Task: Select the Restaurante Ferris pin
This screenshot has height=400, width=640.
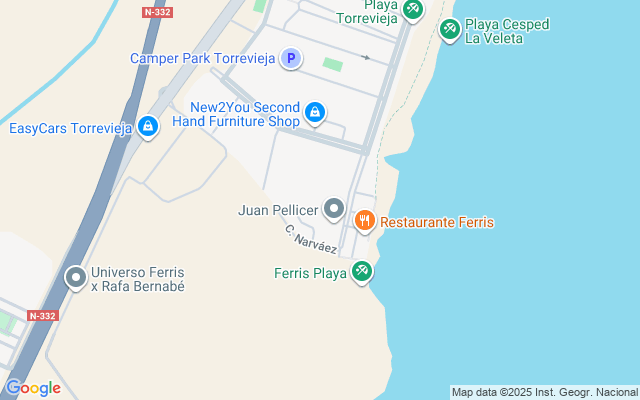Action: click(x=364, y=221)
